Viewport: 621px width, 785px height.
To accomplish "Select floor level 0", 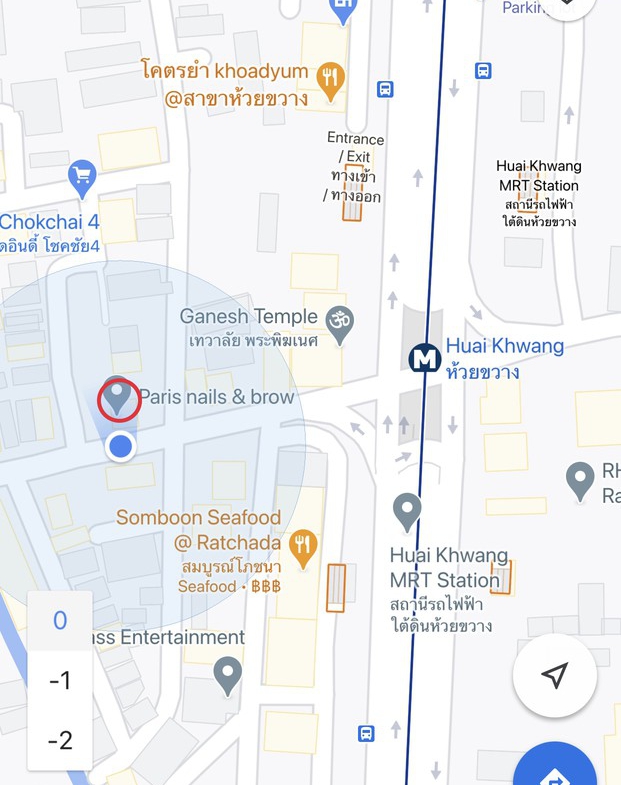I will 60,621.
